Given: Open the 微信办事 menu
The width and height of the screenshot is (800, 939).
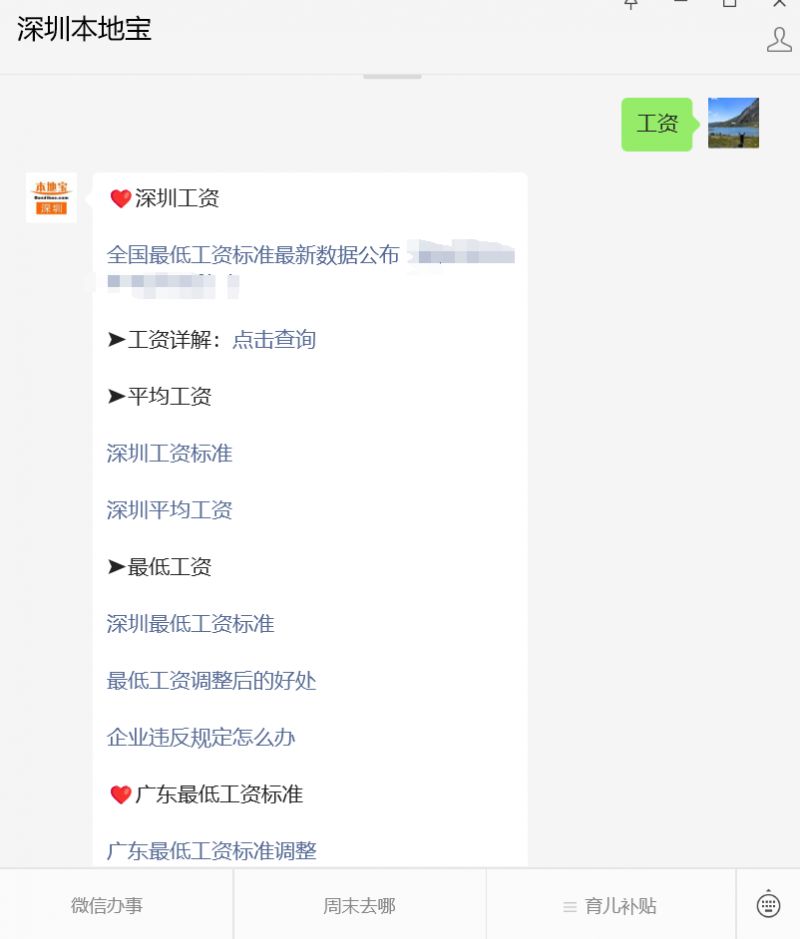Looking at the screenshot, I should click(x=107, y=906).
